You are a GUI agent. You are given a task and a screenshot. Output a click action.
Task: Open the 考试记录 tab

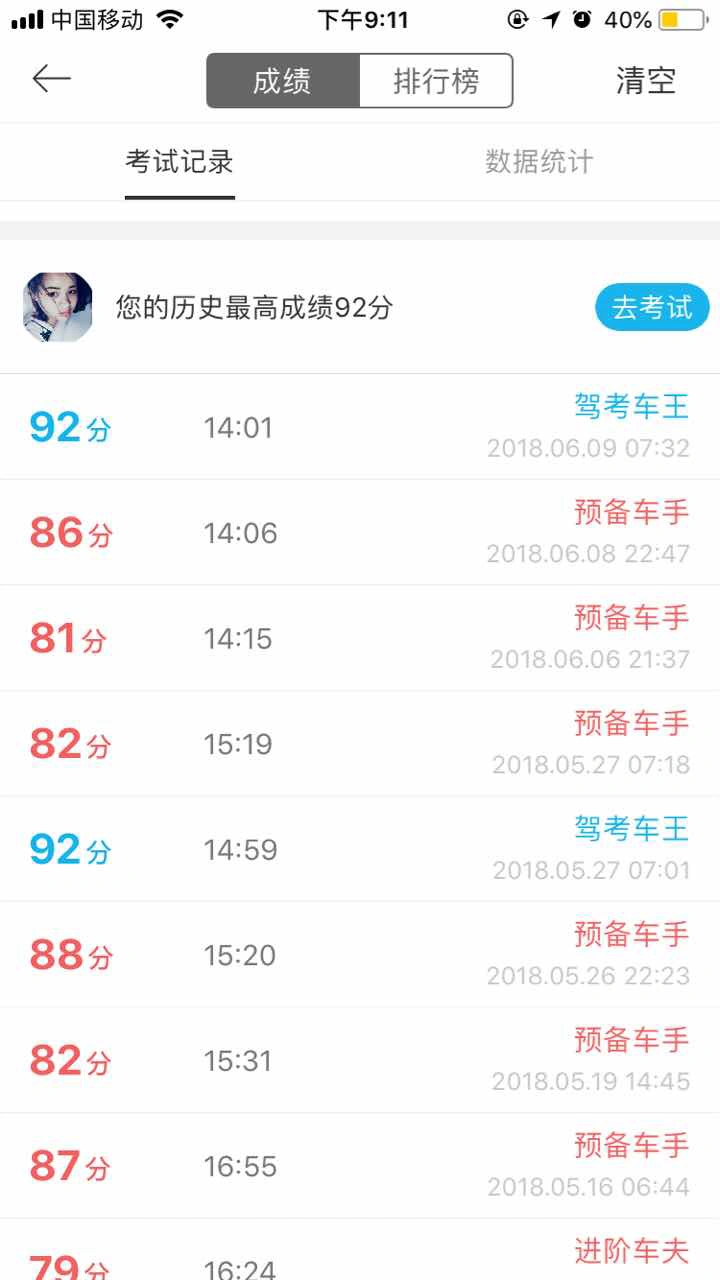tap(180, 162)
